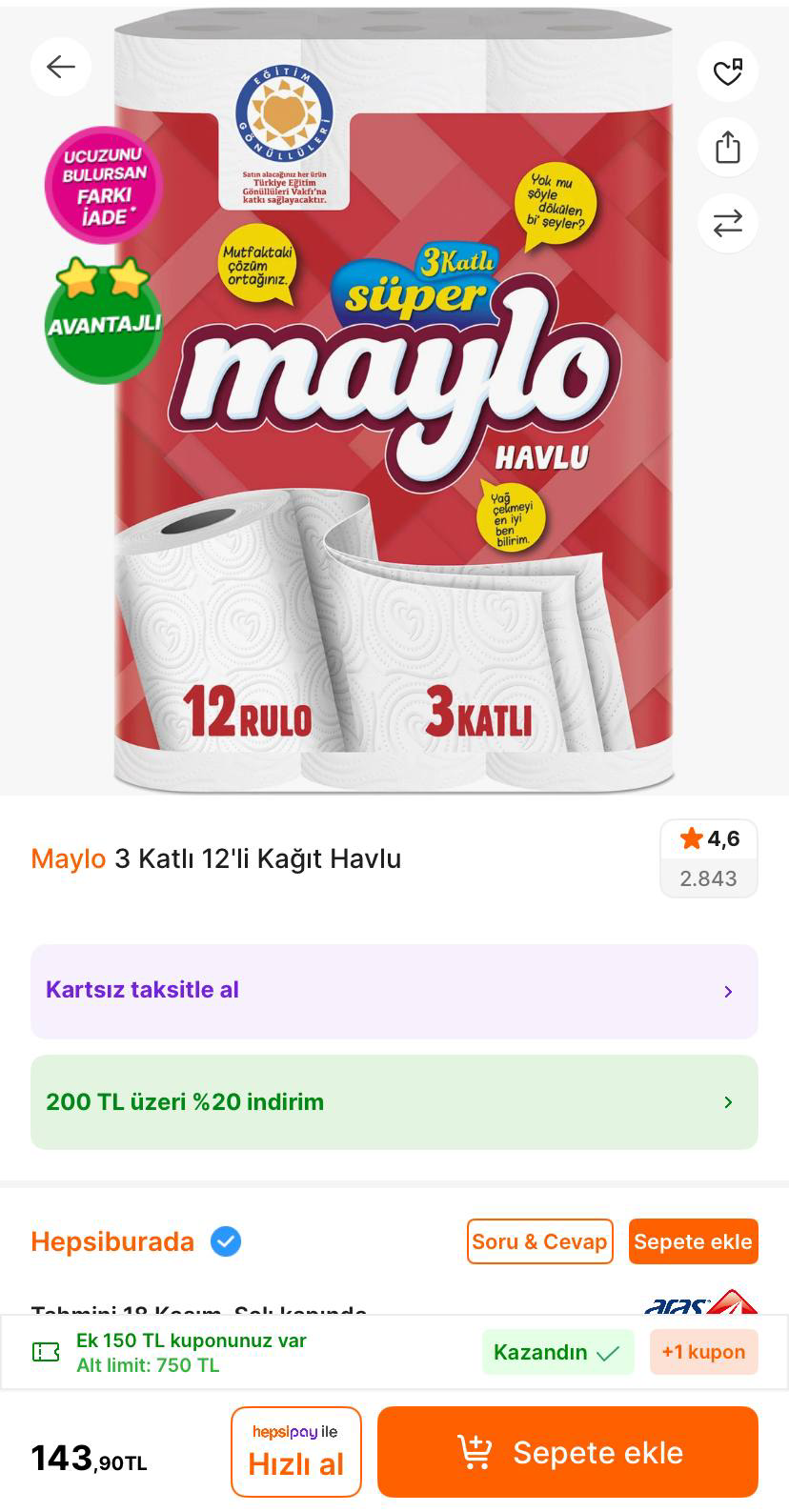This screenshot has height=1512, width=789.
Task: Tap the +1 kupon button
Action: (x=703, y=1352)
